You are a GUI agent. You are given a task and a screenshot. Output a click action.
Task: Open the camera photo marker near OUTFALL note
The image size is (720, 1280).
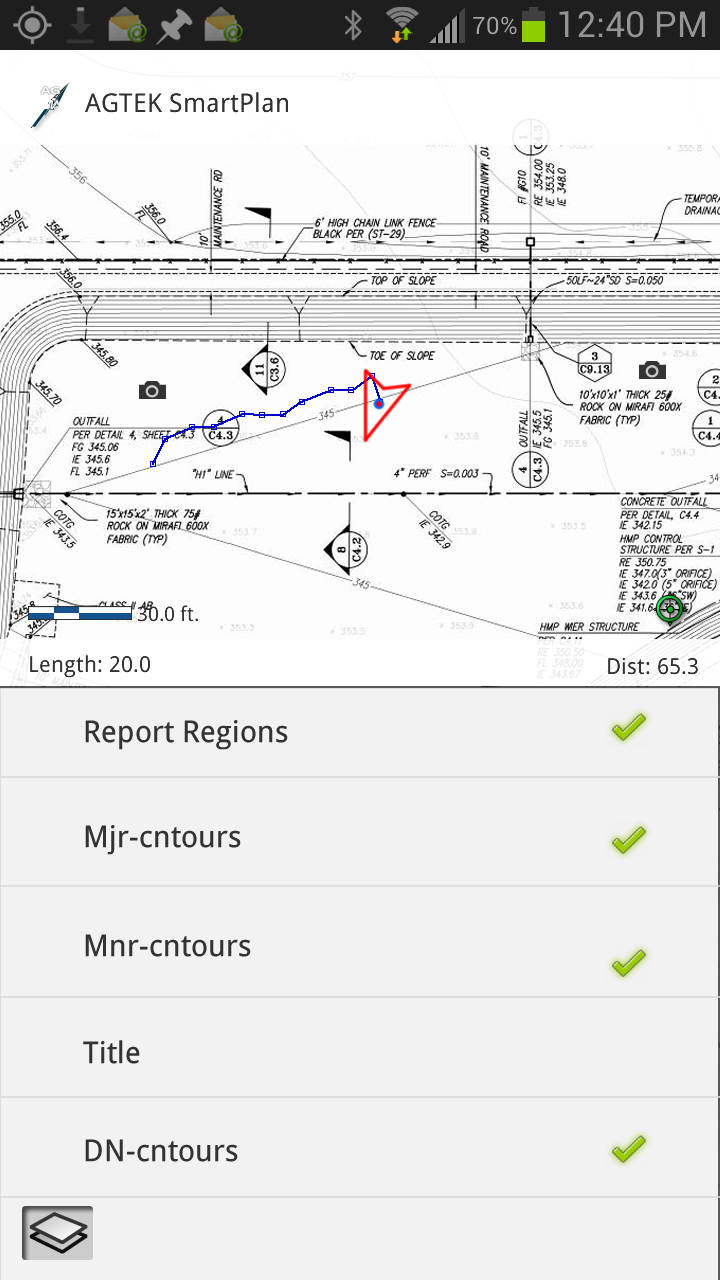[x=152, y=390]
